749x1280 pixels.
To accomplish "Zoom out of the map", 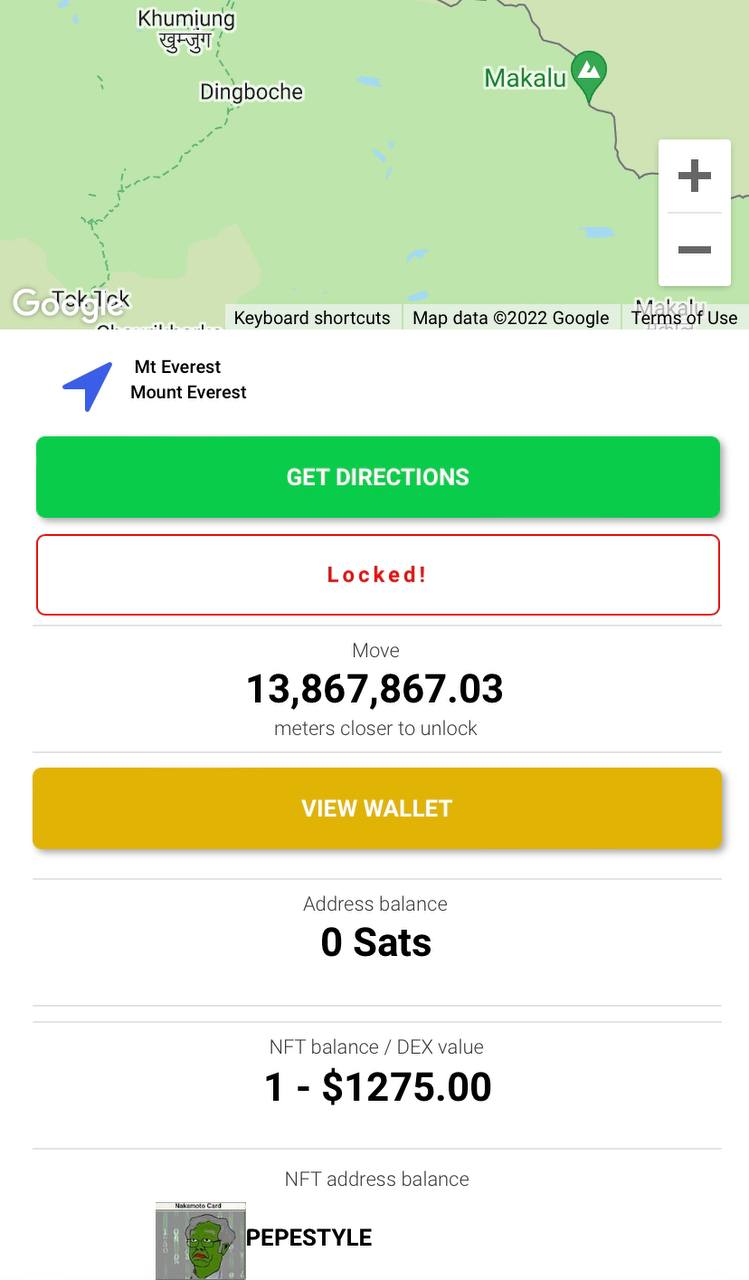I will point(694,250).
